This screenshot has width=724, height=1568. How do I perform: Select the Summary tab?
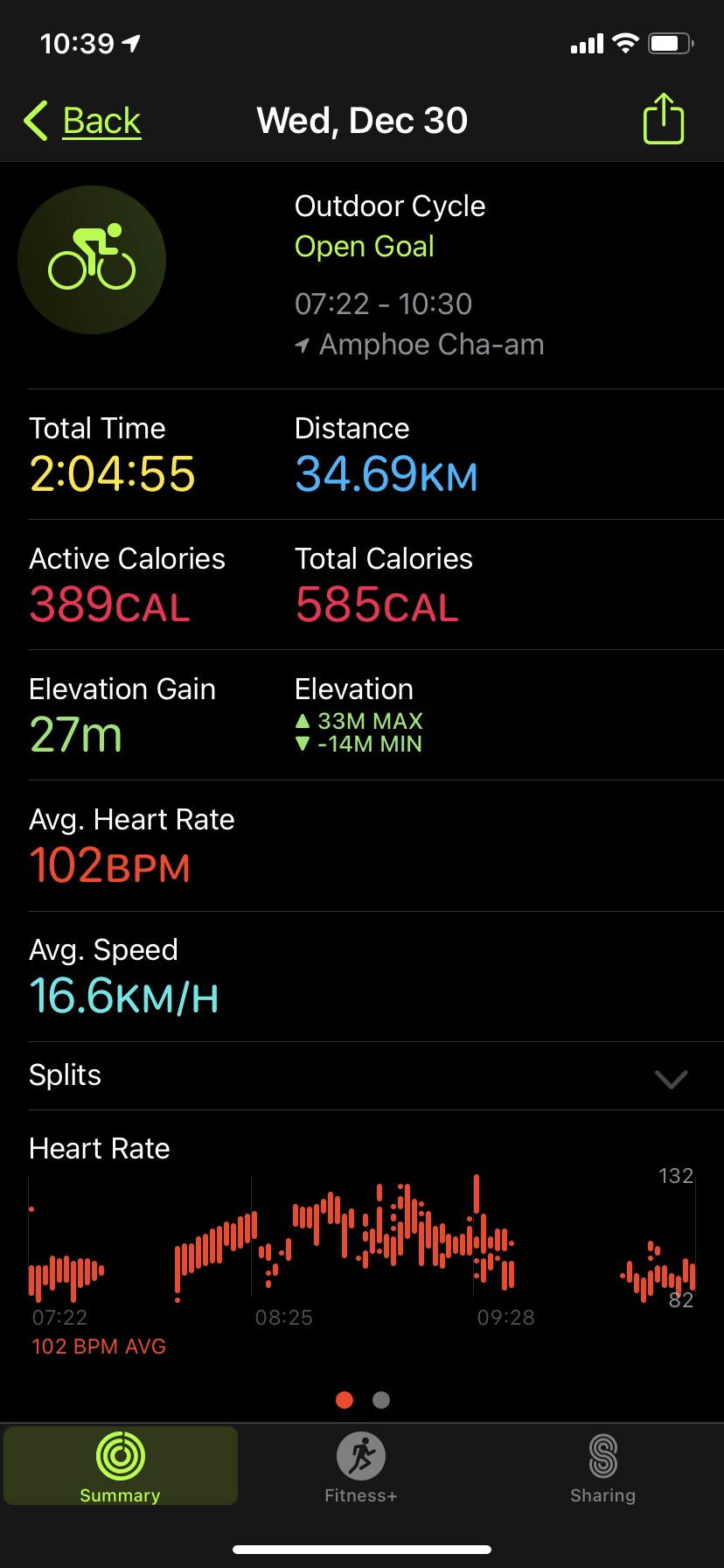[121, 1467]
